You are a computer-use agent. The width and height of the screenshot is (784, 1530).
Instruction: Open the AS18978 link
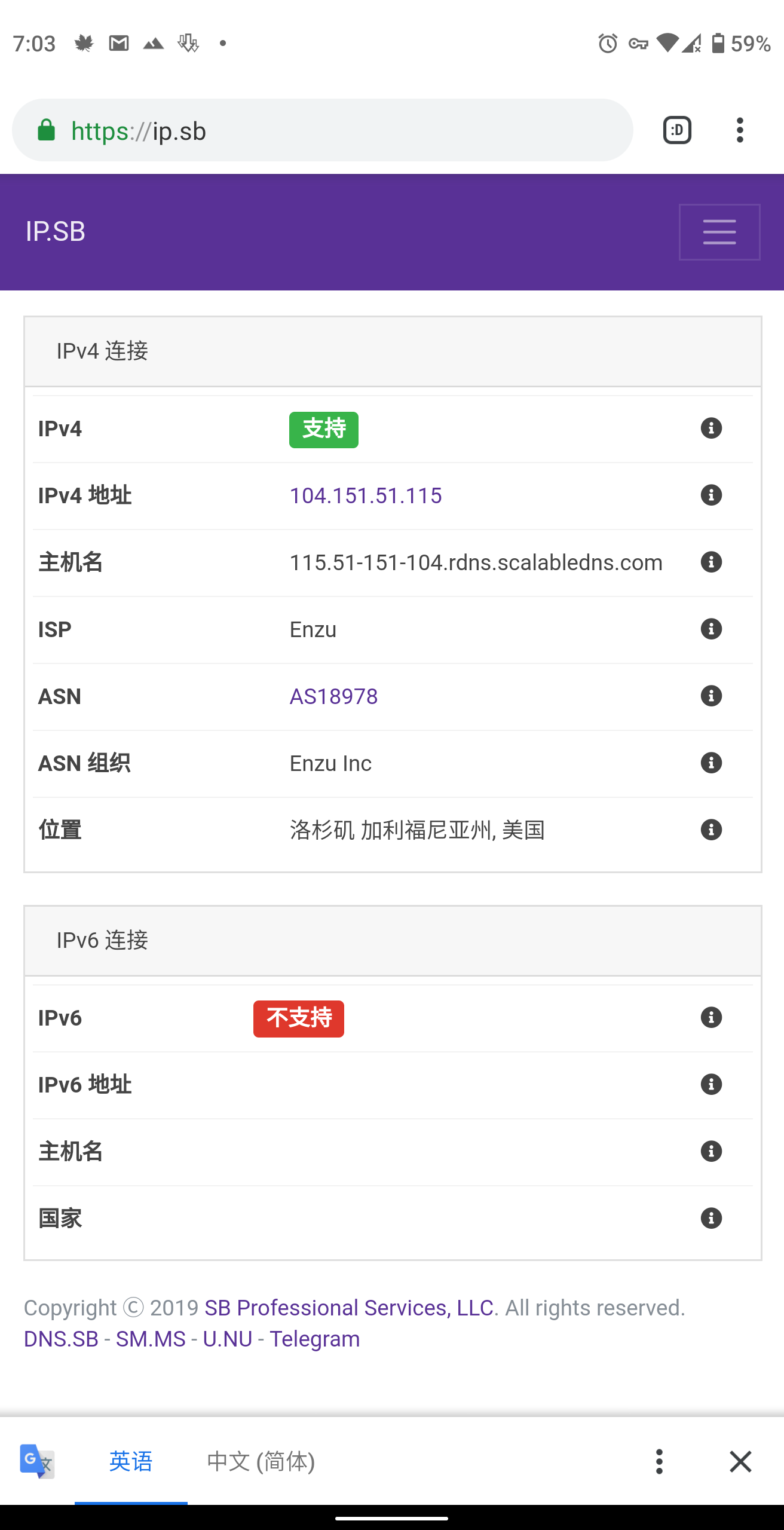click(x=333, y=697)
